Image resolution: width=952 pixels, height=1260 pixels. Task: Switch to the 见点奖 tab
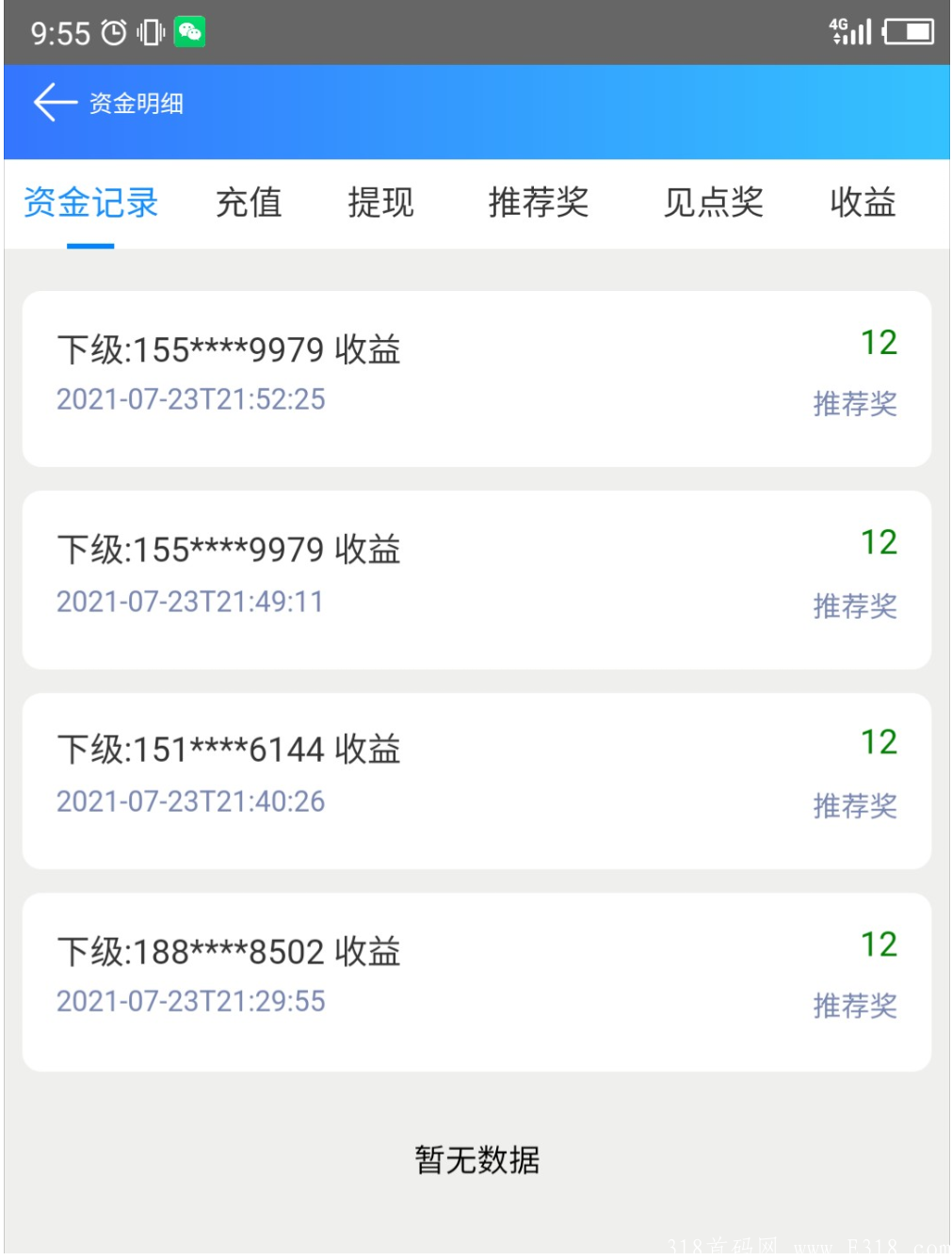point(712,203)
